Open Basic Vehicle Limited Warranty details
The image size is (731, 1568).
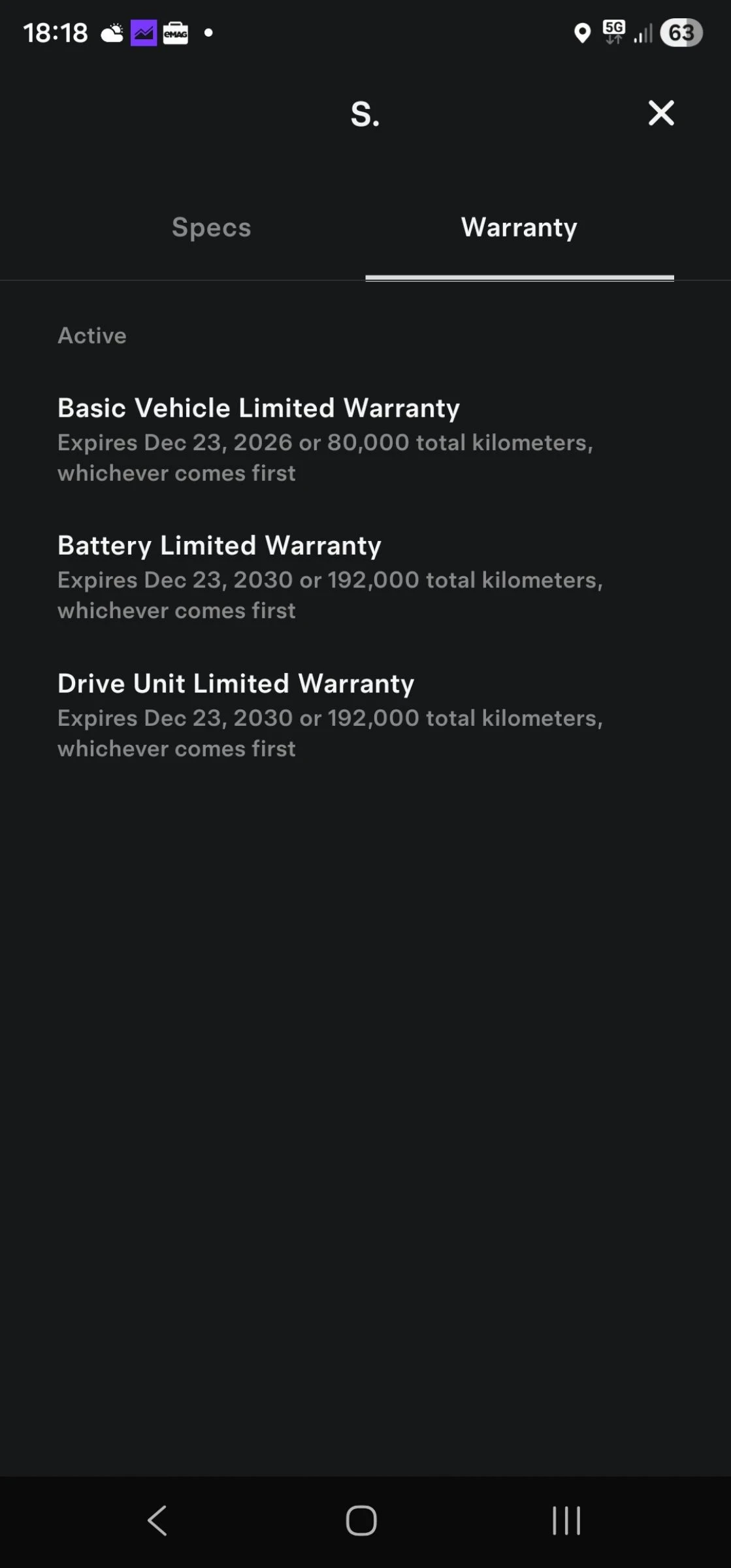pyautogui.click(x=259, y=408)
